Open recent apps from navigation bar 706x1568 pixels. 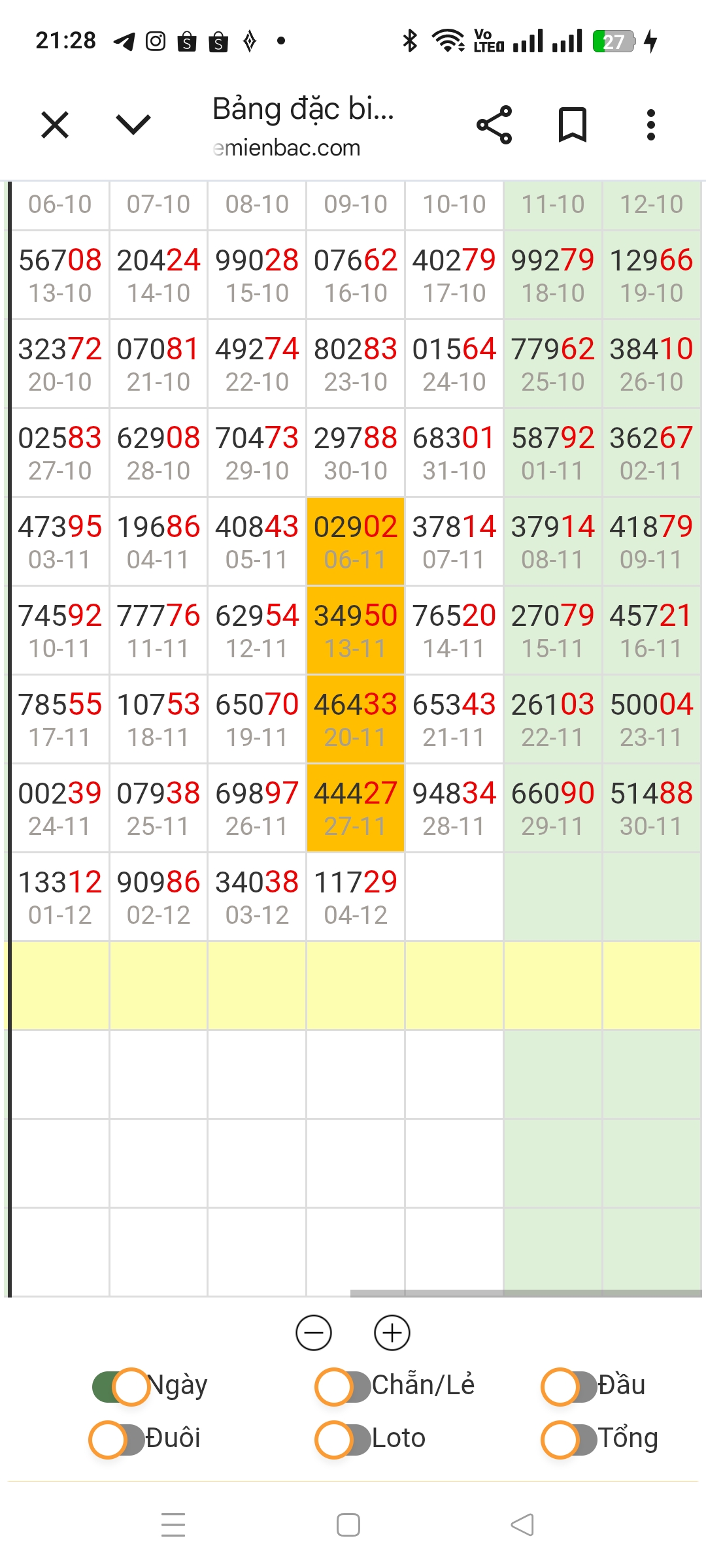pos(173,1526)
